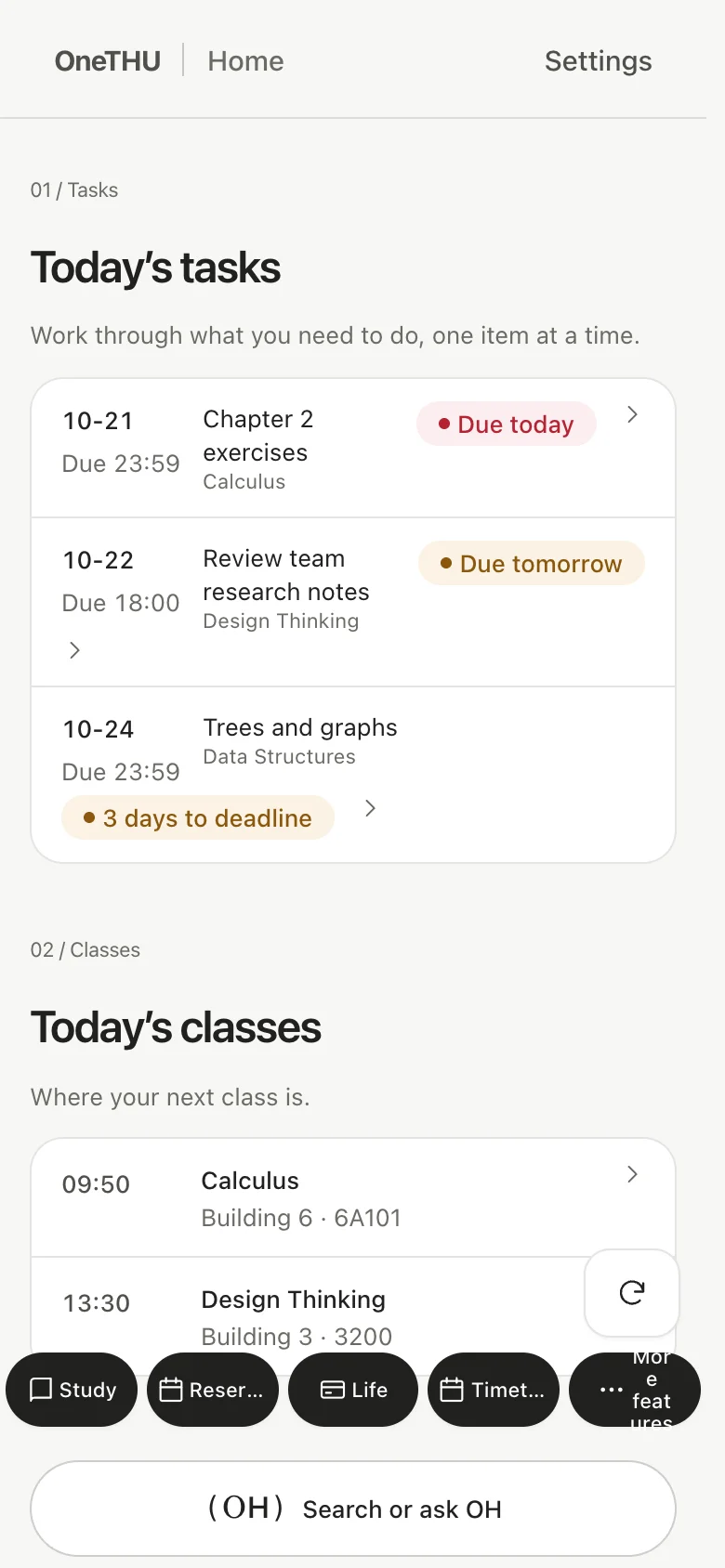Screen dimensions: 725x1568
Task: Show more features
Action: point(635,1390)
